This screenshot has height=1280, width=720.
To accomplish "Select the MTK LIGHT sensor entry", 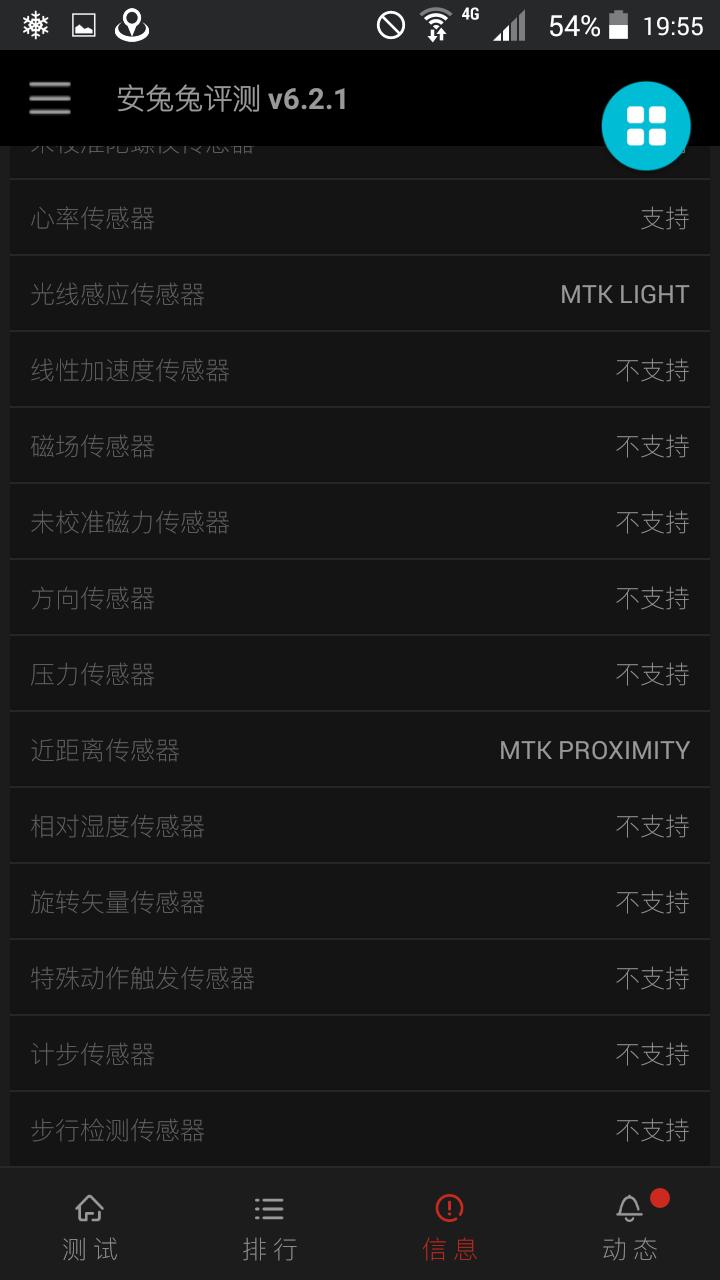I will [360, 294].
